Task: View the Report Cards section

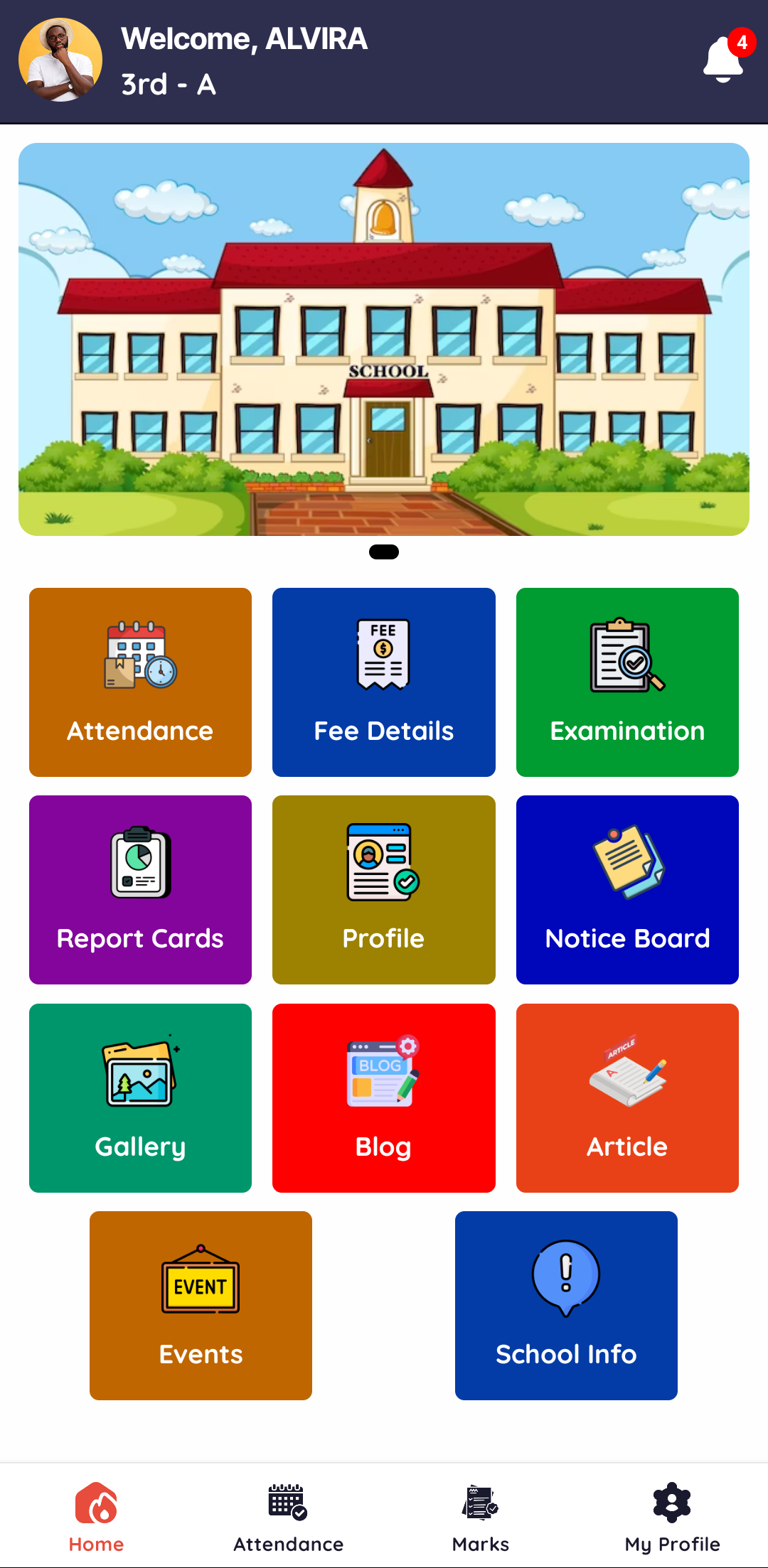Action: [139, 890]
